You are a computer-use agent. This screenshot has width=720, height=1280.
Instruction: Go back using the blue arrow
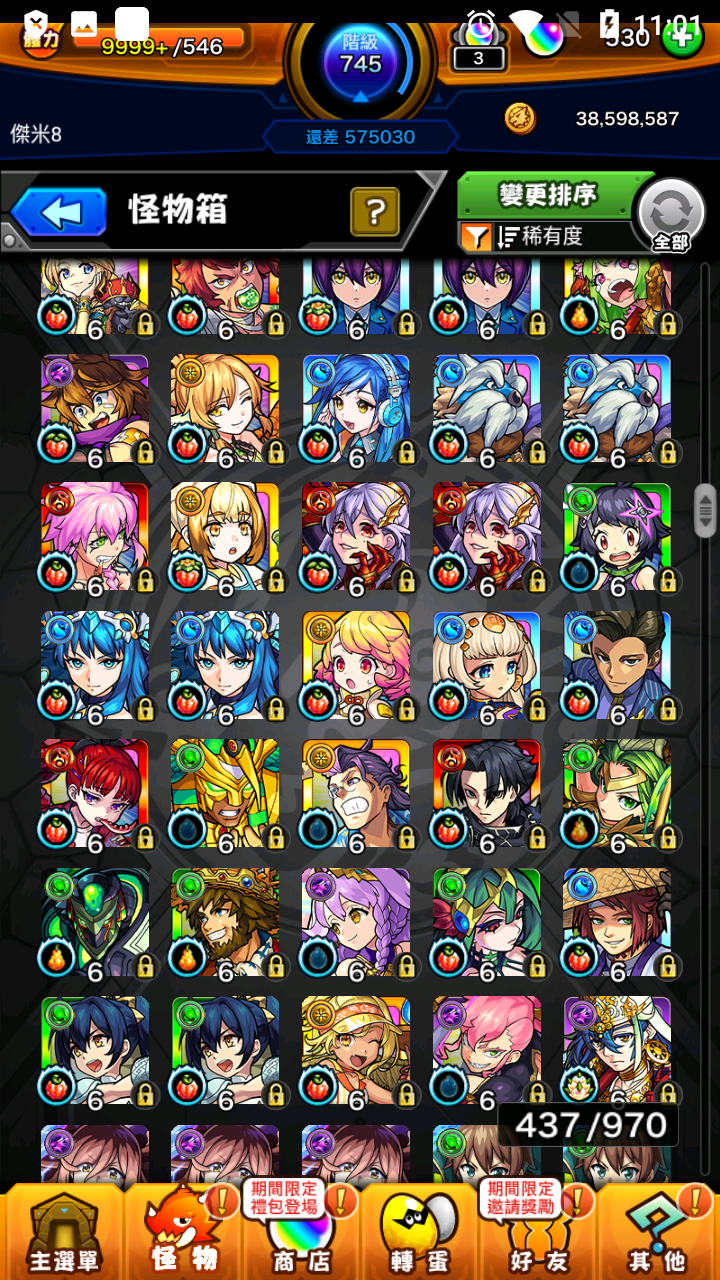coord(59,212)
